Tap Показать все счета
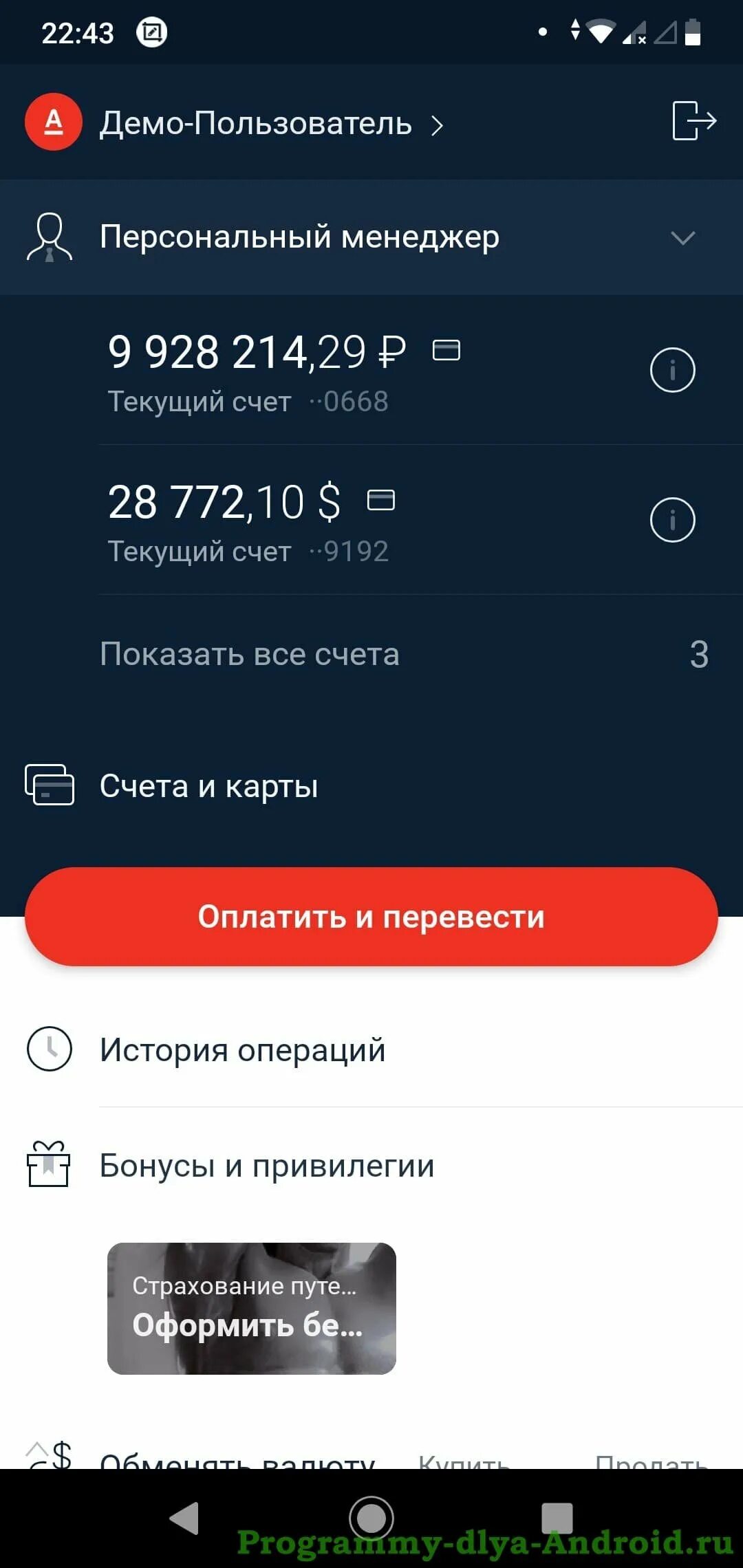 click(x=249, y=654)
